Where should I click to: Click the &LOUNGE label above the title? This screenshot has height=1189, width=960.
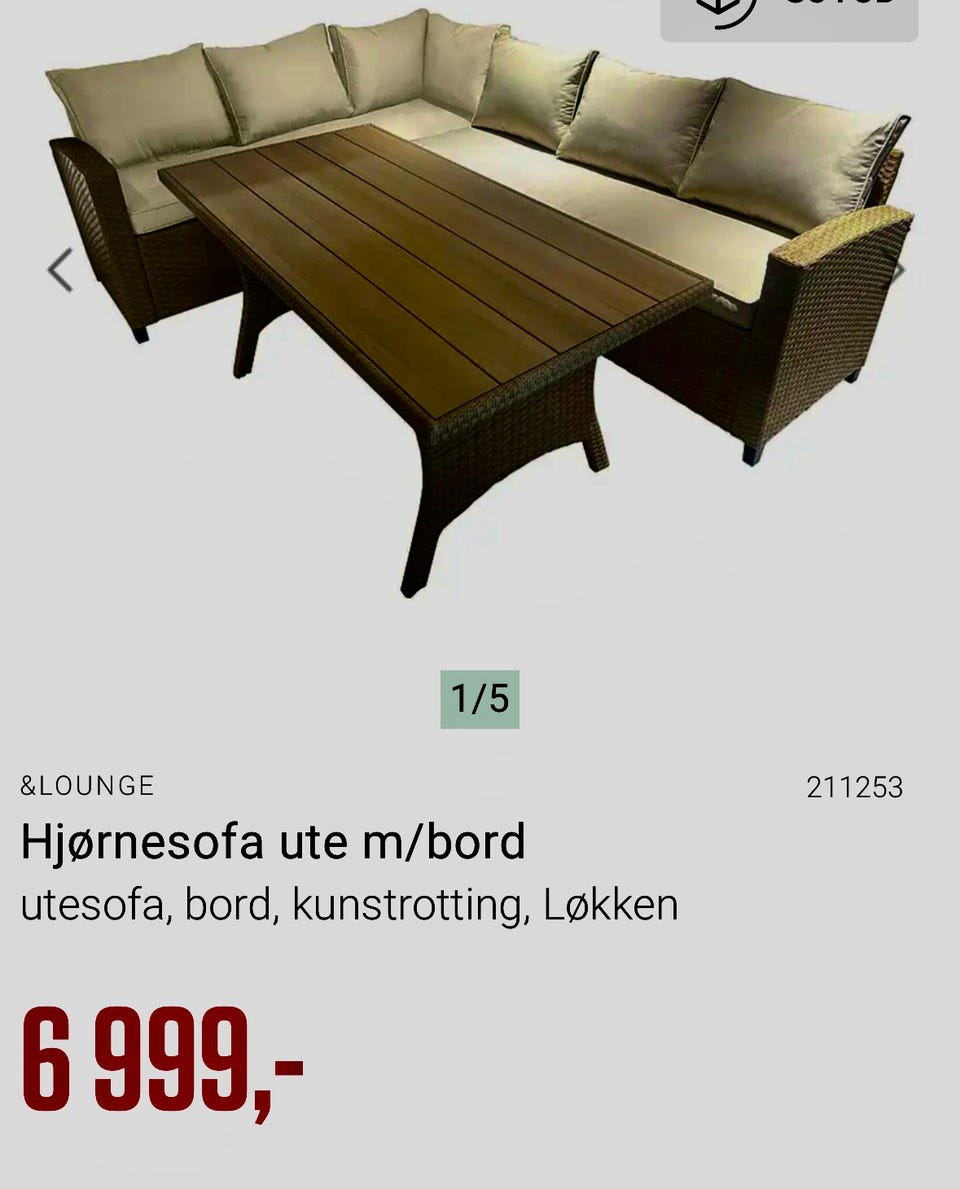tap(88, 786)
